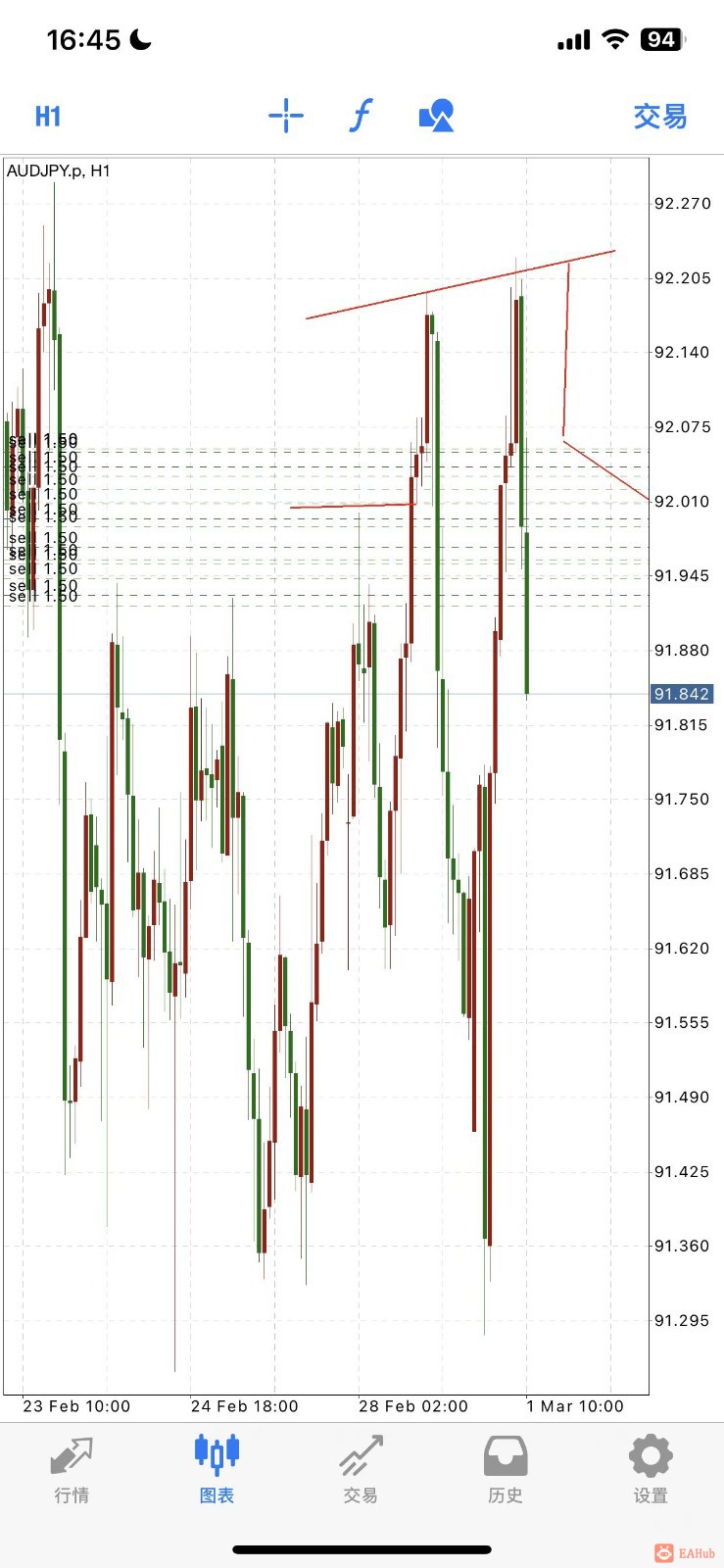Enable the crosshair tool
724x1568 pixels.
click(x=286, y=116)
